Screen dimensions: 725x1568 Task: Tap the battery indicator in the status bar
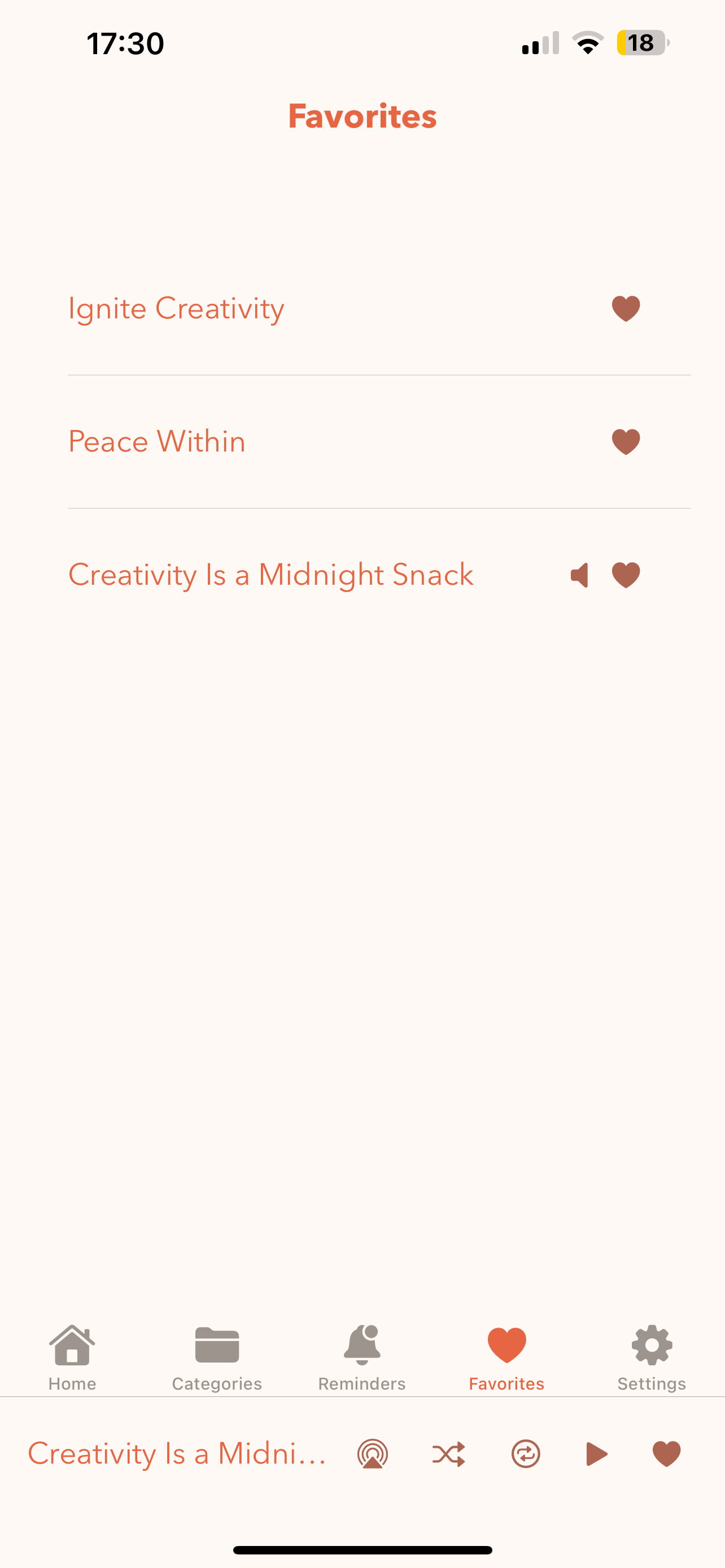pos(639,42)
